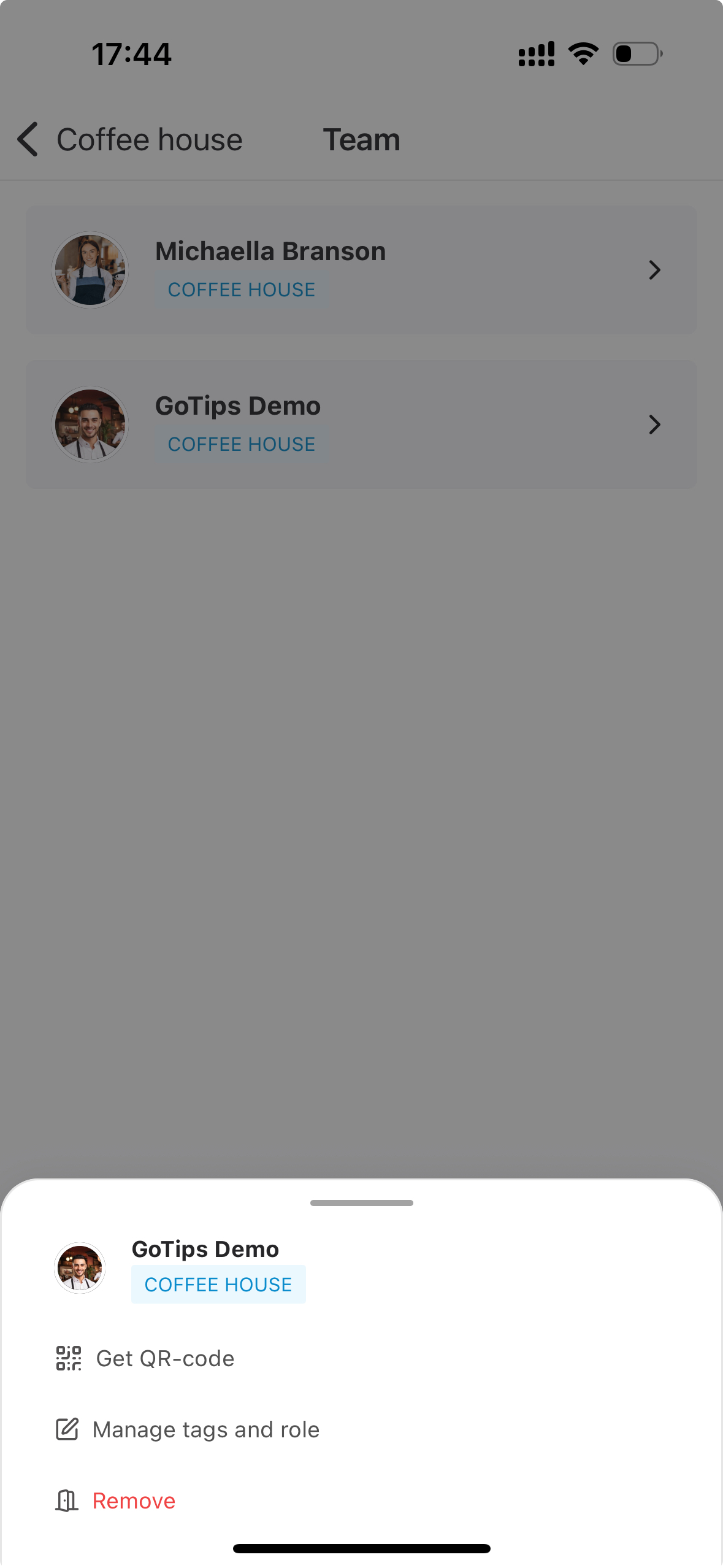Tap the clock showing 17:44
Image resolution: width=723 pixels, height=1568 pixels.
[x=132, y=53]
